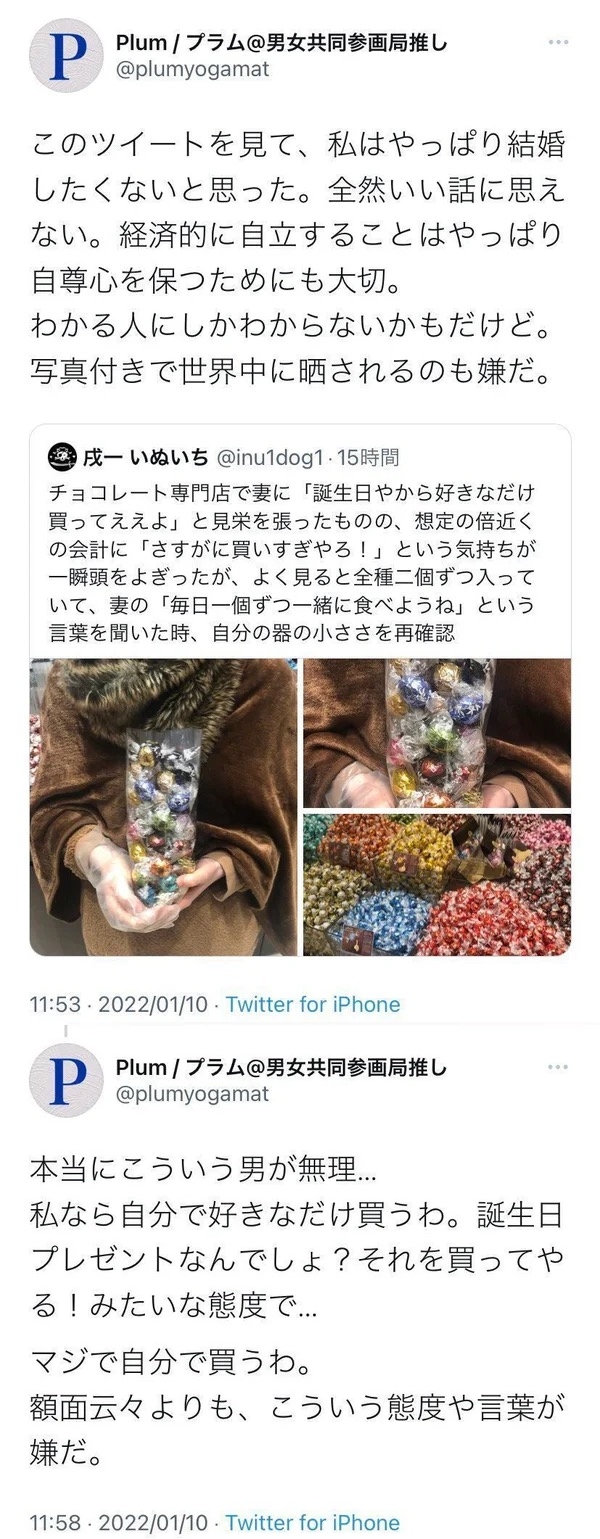
Task: Open the overflow menu of the 11:53 tweet
Action: [x=560, y=43]
